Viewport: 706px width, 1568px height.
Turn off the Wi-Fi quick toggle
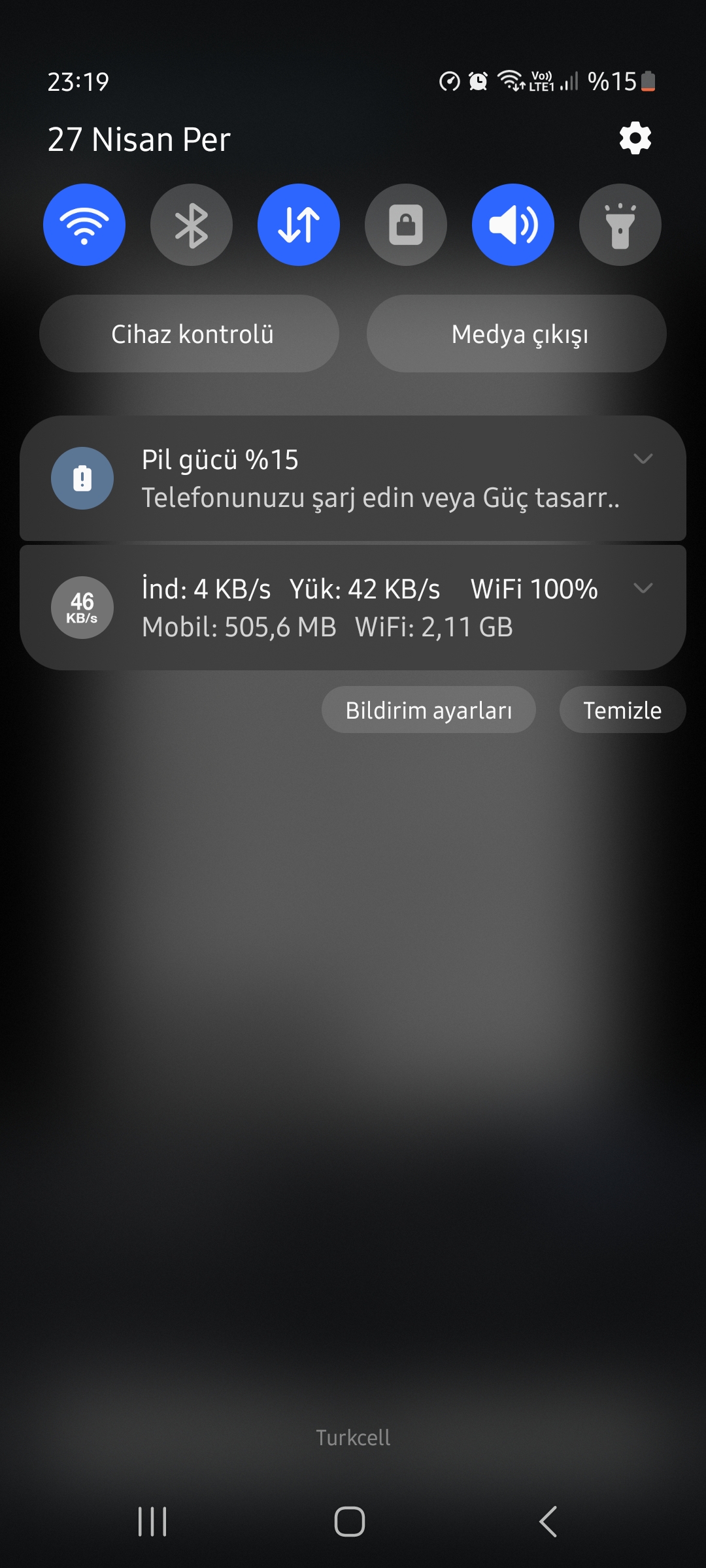84,225
